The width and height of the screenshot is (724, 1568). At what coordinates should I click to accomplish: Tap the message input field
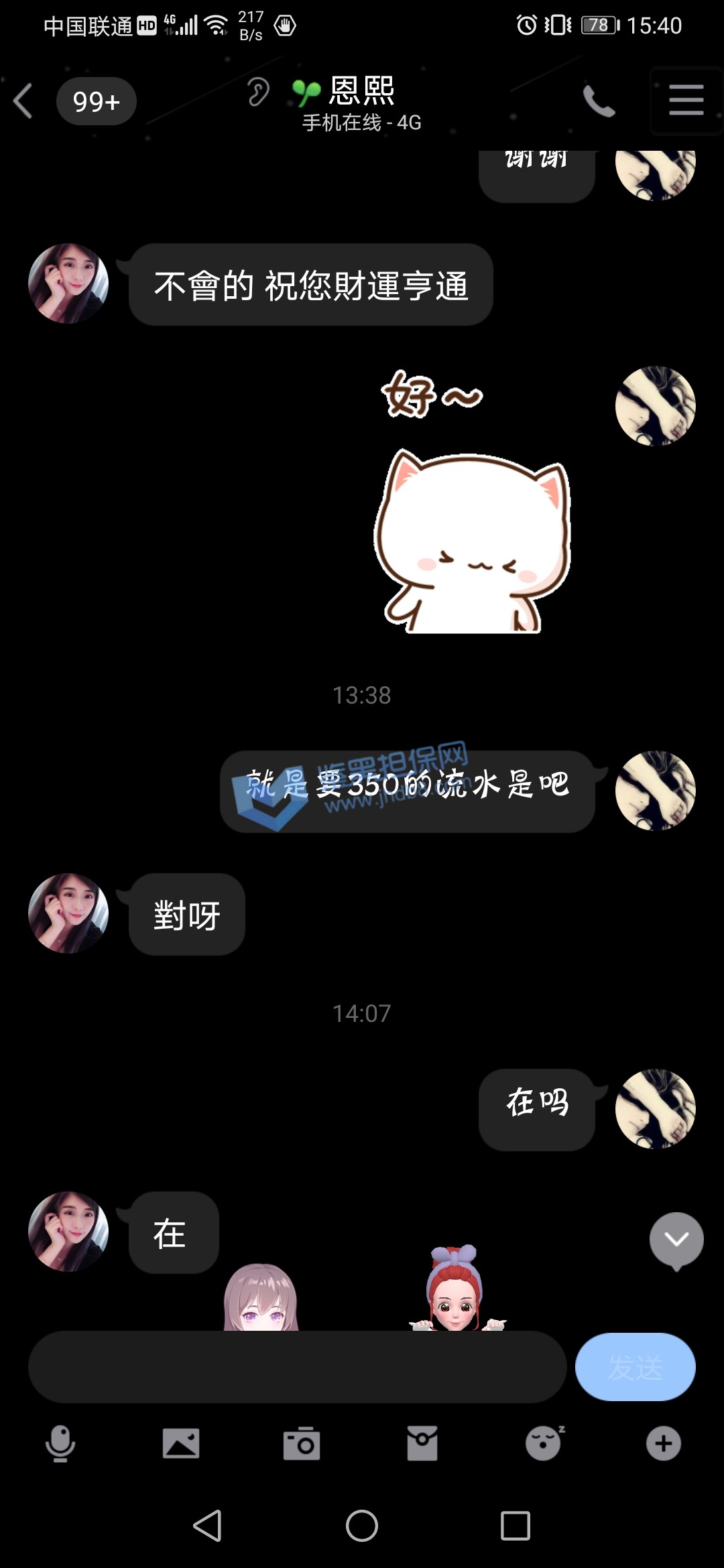point(297,1366)
